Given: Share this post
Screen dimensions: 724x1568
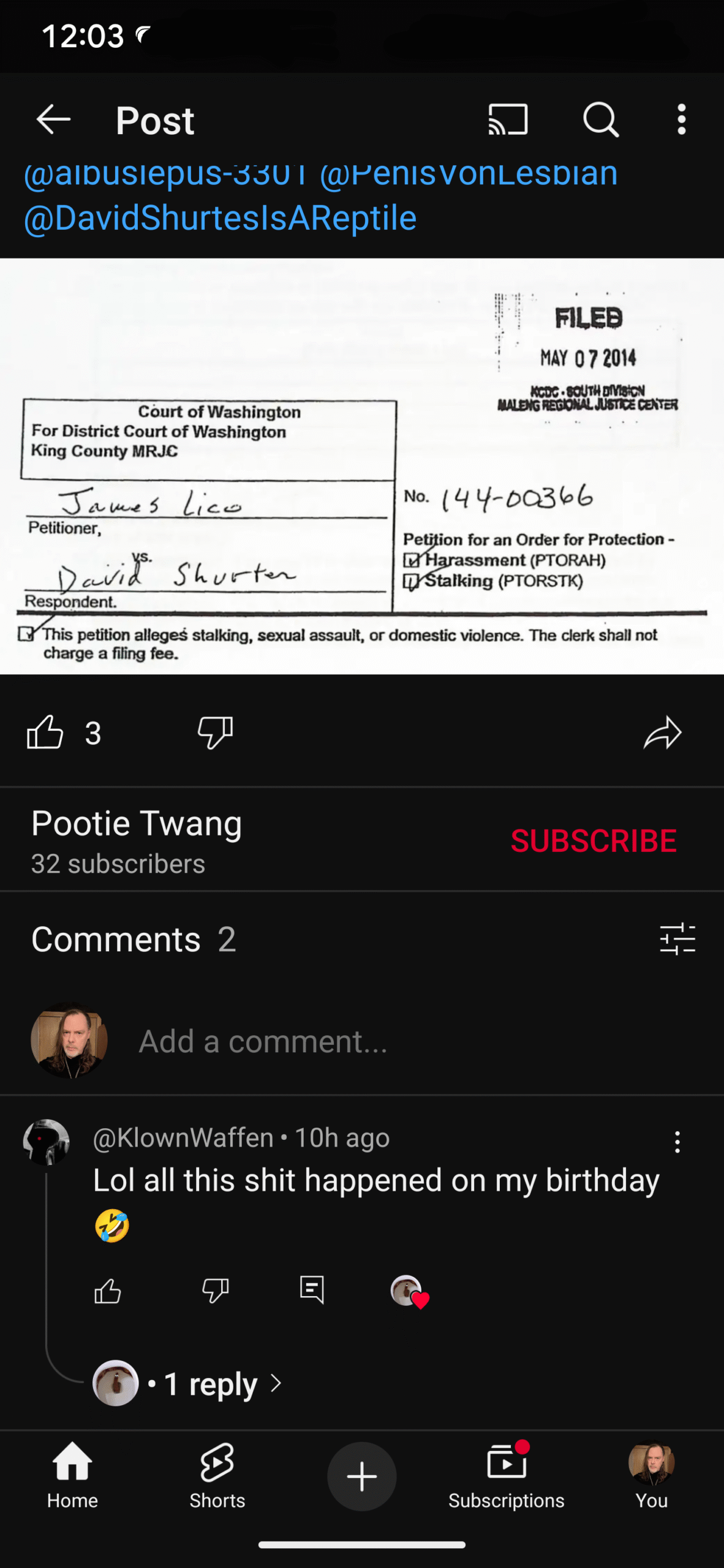Looking at the screenshot, I should 662,733.
